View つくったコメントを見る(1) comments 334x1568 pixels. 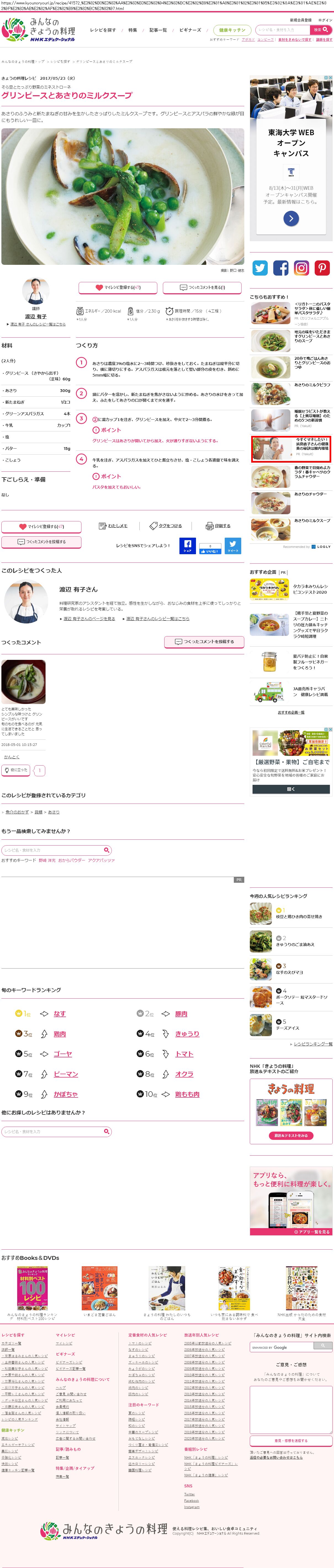click(202, 287)
